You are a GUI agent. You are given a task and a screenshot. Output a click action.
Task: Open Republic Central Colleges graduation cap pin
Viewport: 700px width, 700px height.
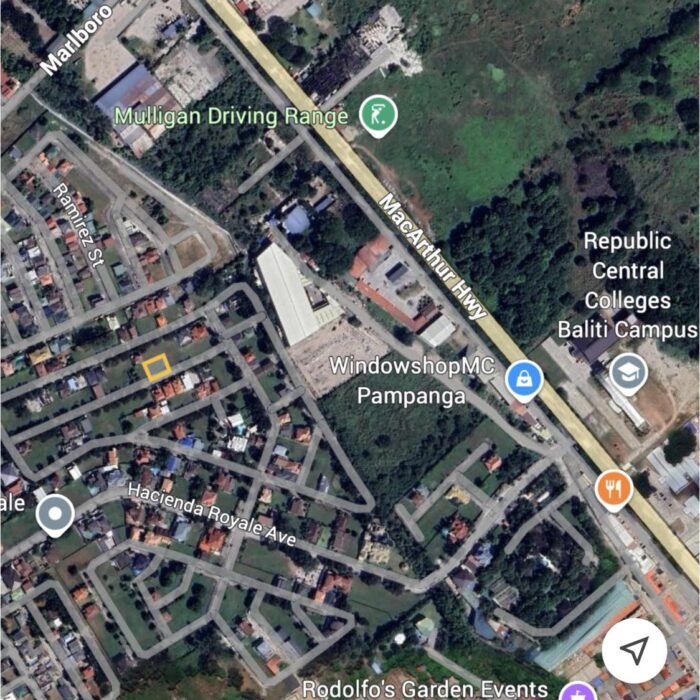pos(628,372)
